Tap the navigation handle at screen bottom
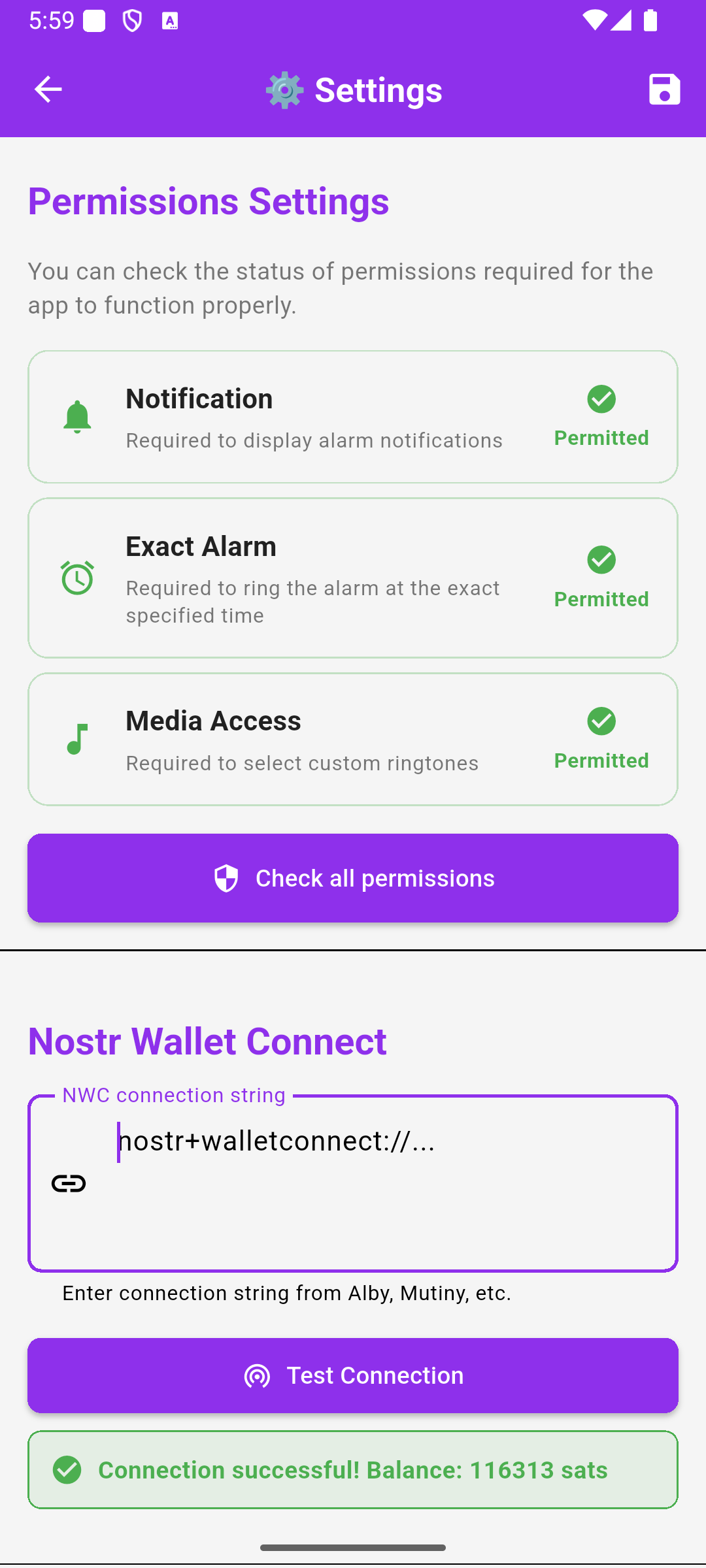This screenshot has width=706, height=1568. [x=353, y=1546]
